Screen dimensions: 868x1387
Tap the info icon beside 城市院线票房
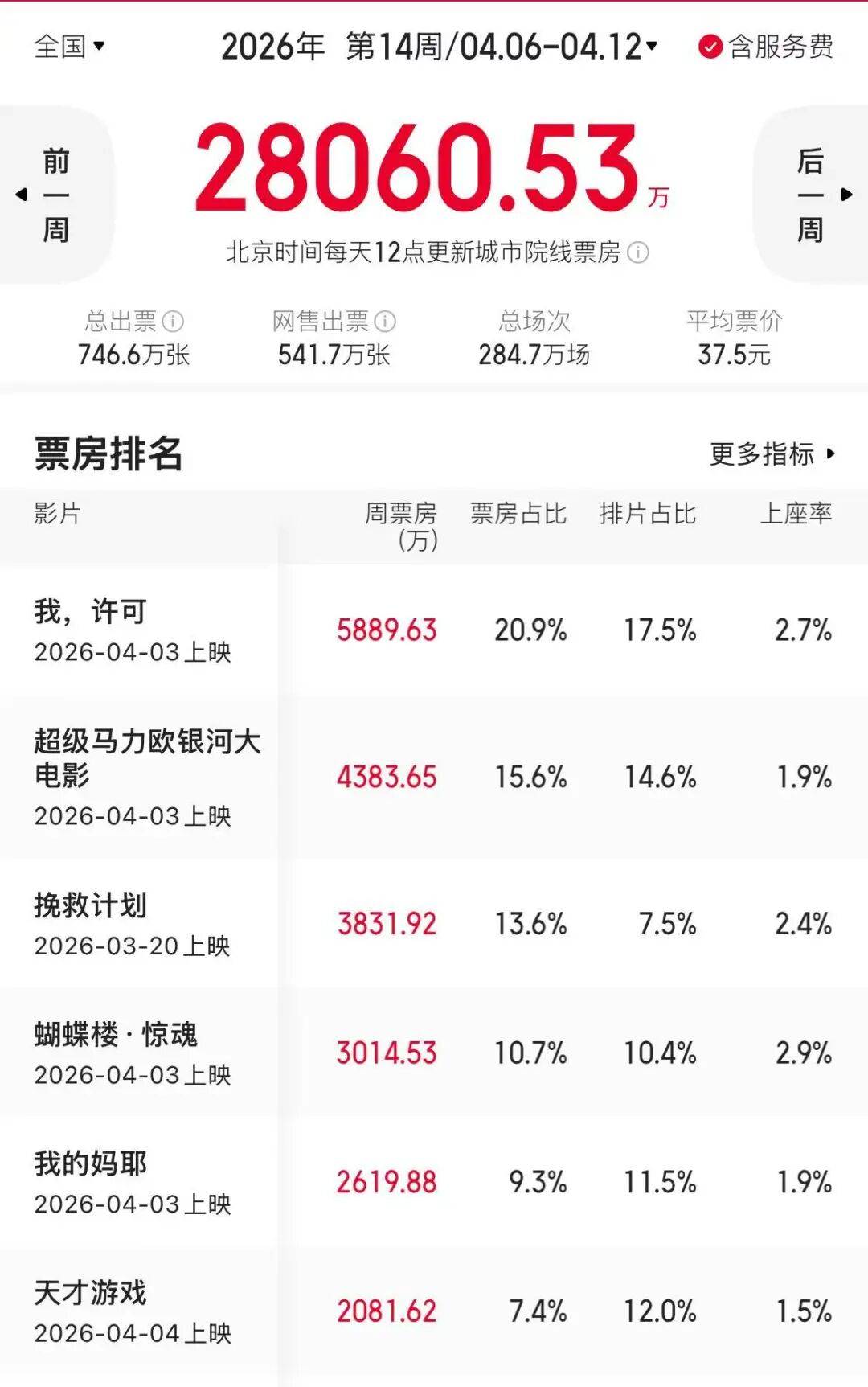[x=638, y=253]
